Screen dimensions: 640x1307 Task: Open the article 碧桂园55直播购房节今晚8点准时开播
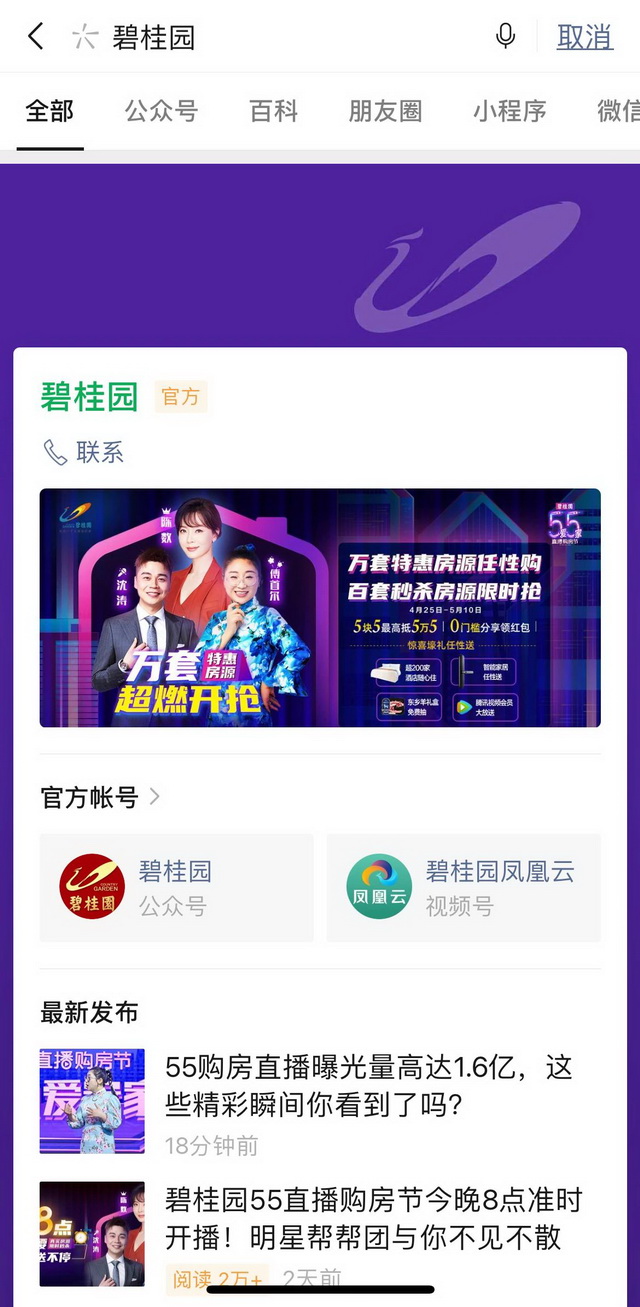pos(372,1218)
